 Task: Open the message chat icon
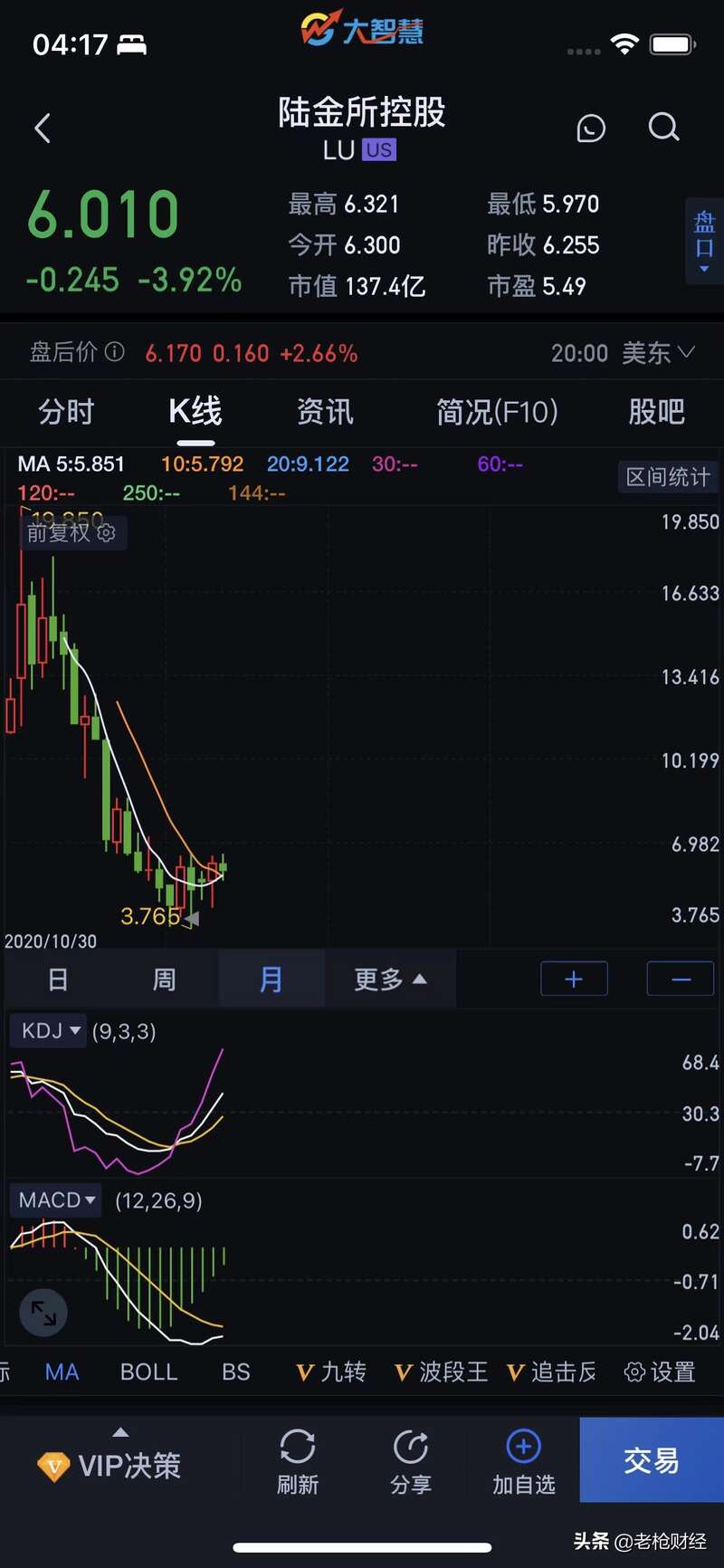point(591,129)
